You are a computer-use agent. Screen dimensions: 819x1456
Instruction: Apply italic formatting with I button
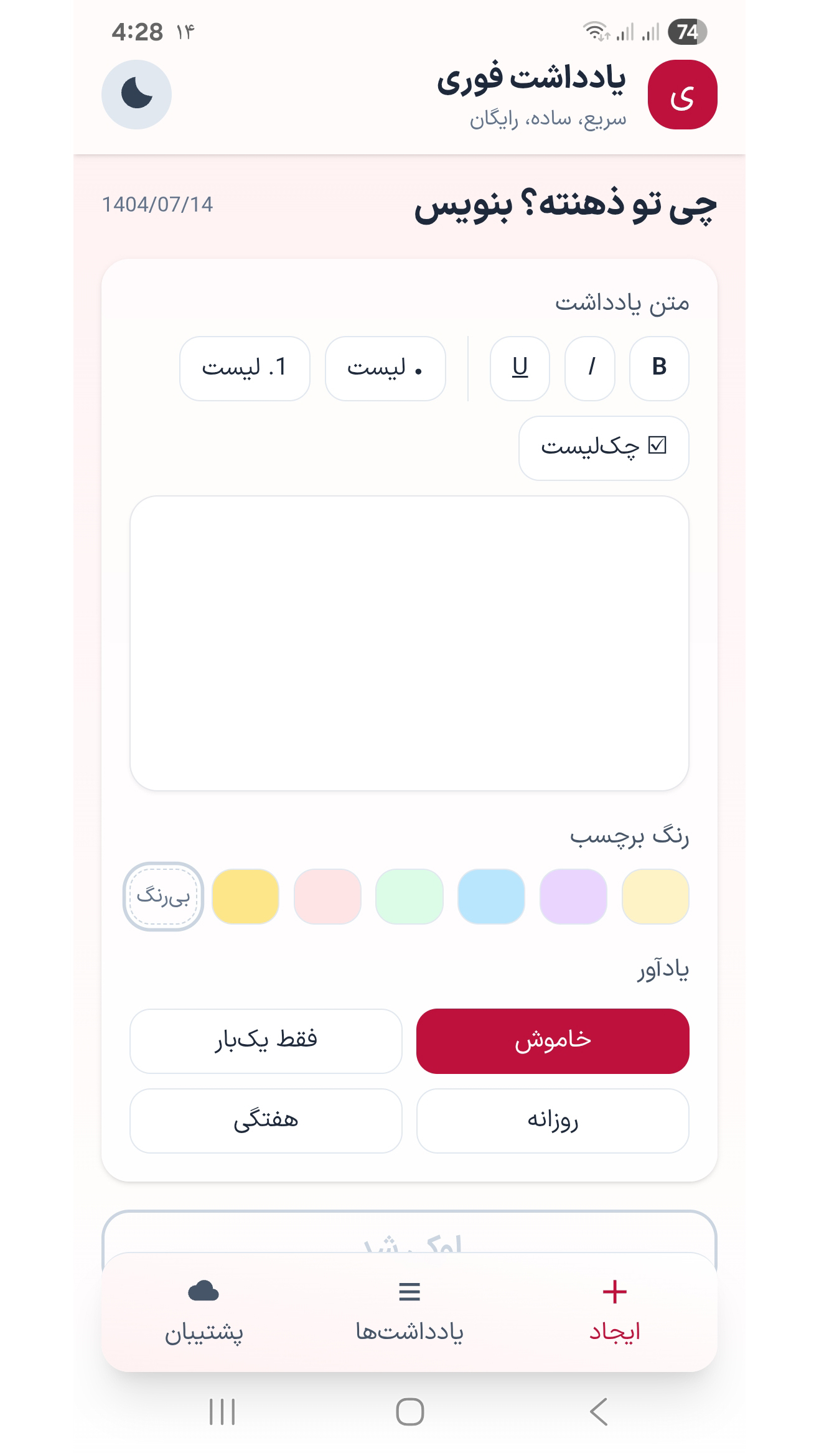click(x=590, y=368)
